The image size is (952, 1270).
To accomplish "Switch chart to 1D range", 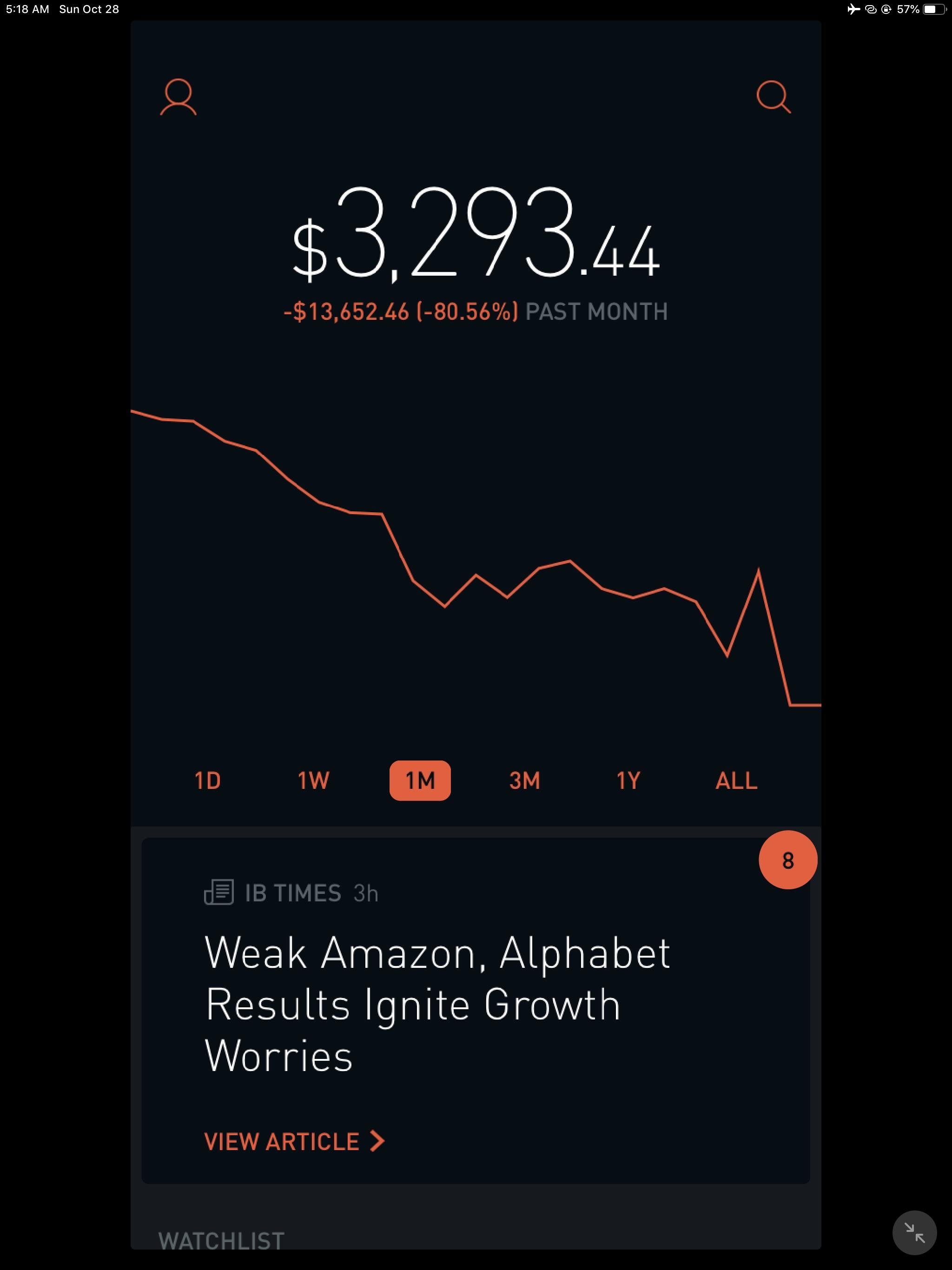I will pos(207,780).
